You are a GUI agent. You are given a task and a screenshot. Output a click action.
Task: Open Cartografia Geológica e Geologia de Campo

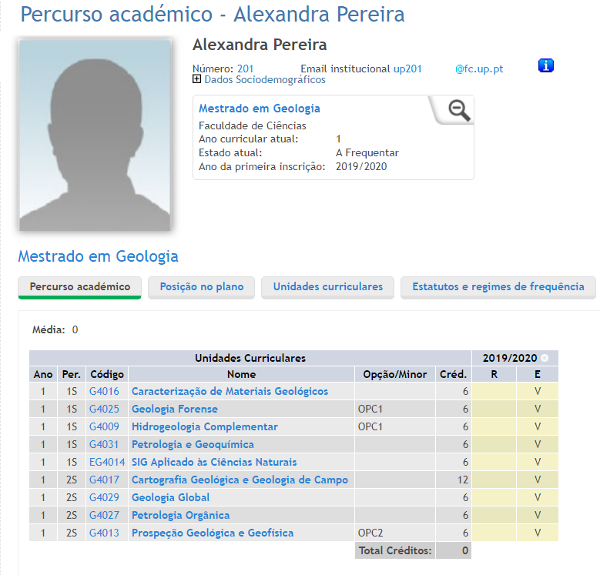coord(240,480)
